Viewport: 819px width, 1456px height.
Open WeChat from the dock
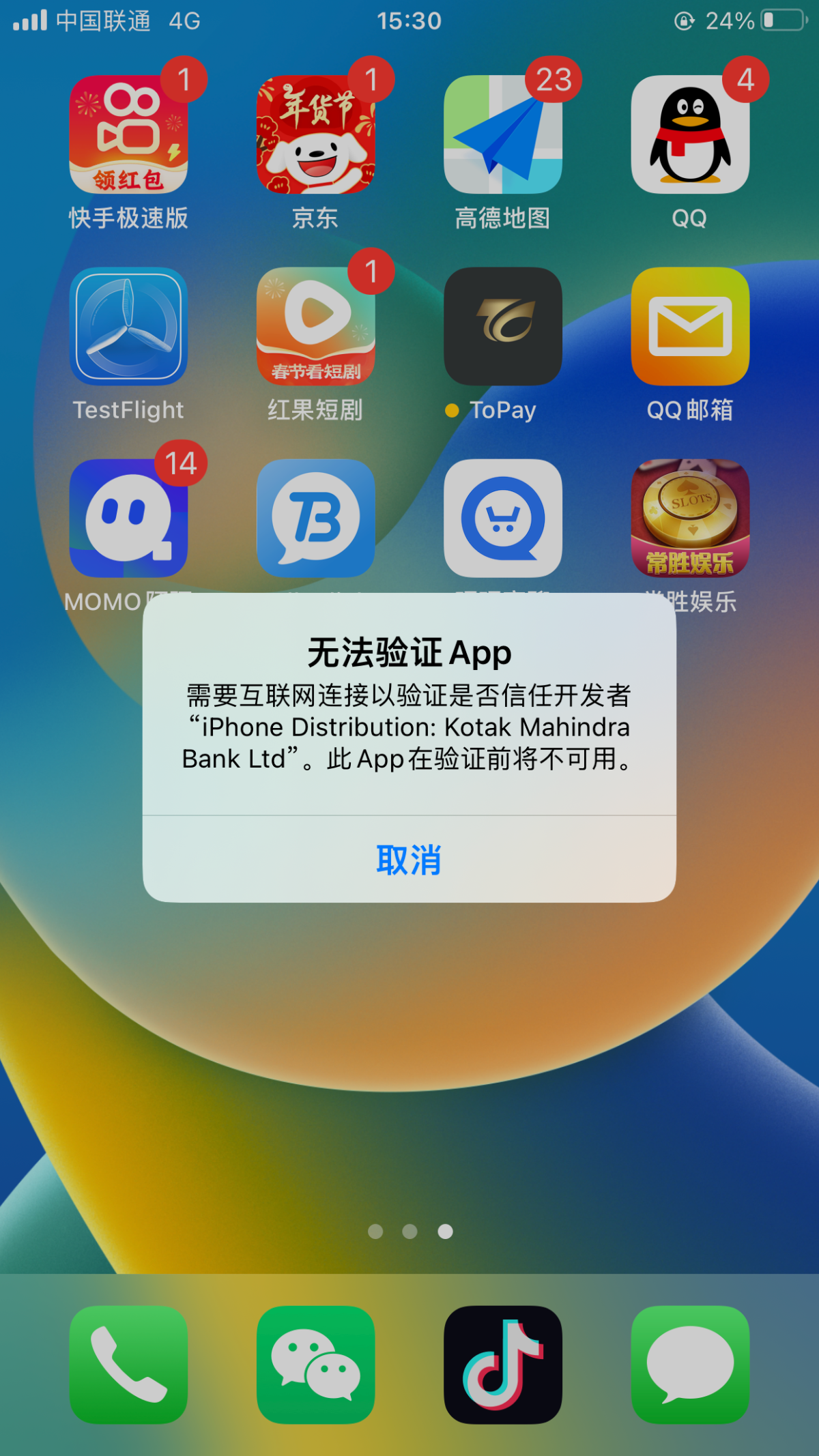[315, 1365]
